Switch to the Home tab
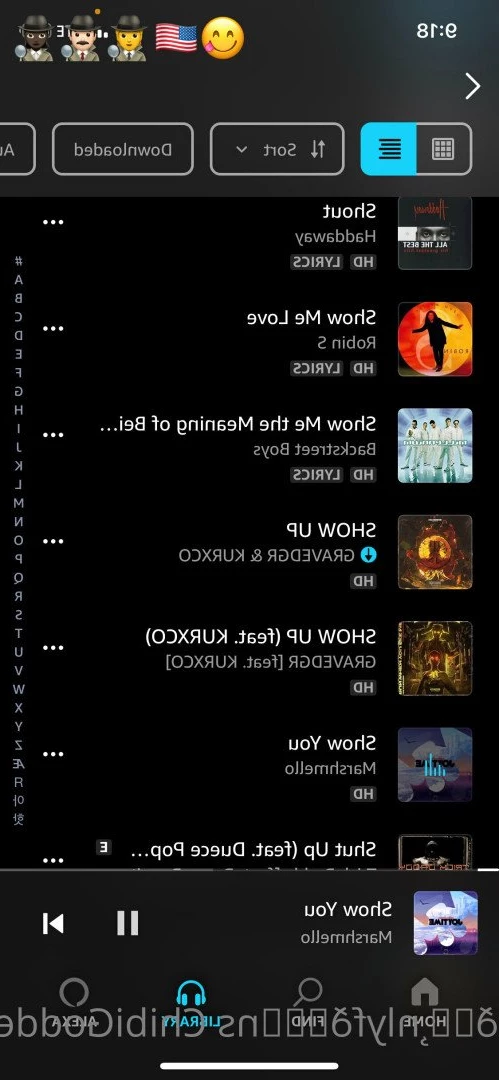Screen dimensions: 499x1080 pos(425,1003)
